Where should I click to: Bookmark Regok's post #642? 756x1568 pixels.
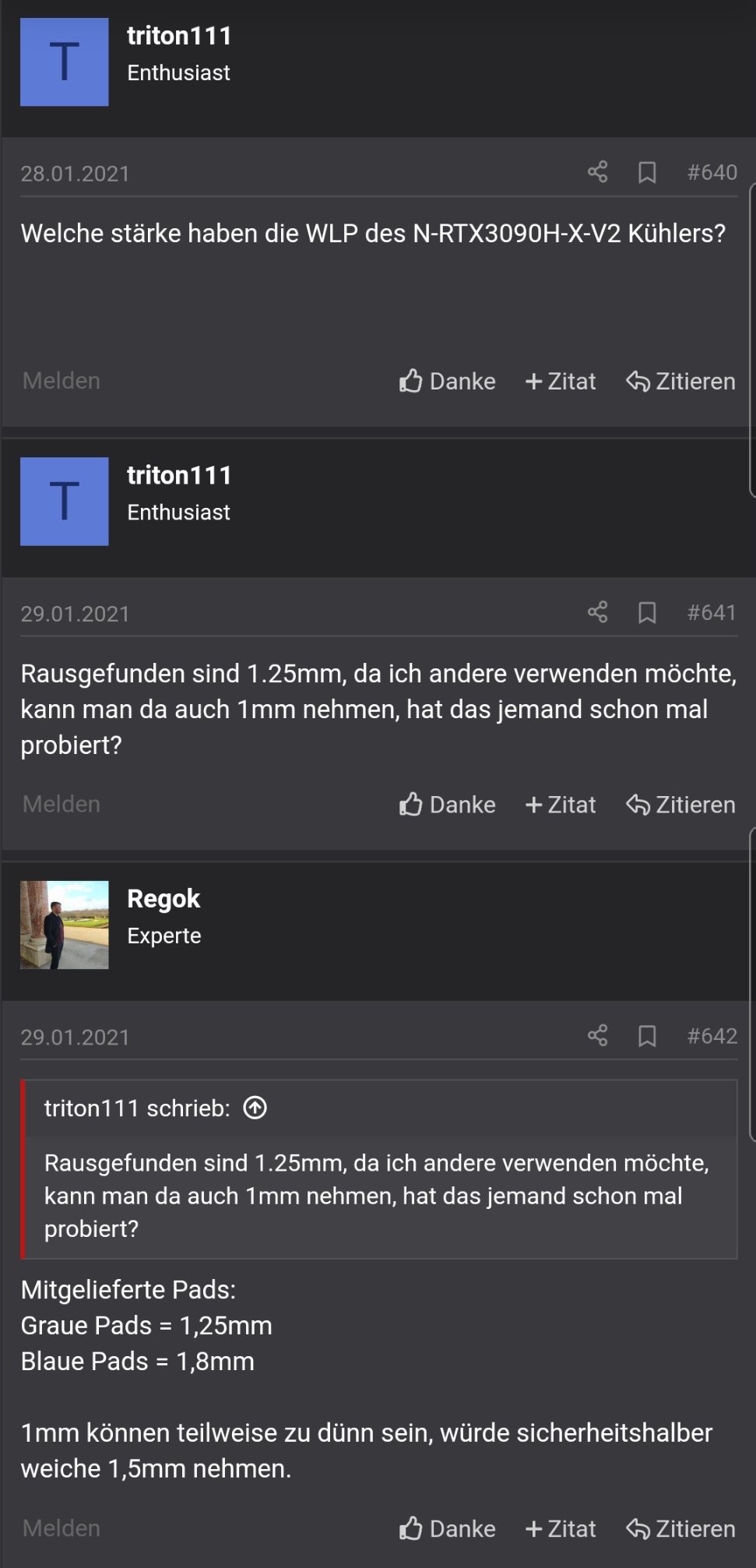[647, 1035]
